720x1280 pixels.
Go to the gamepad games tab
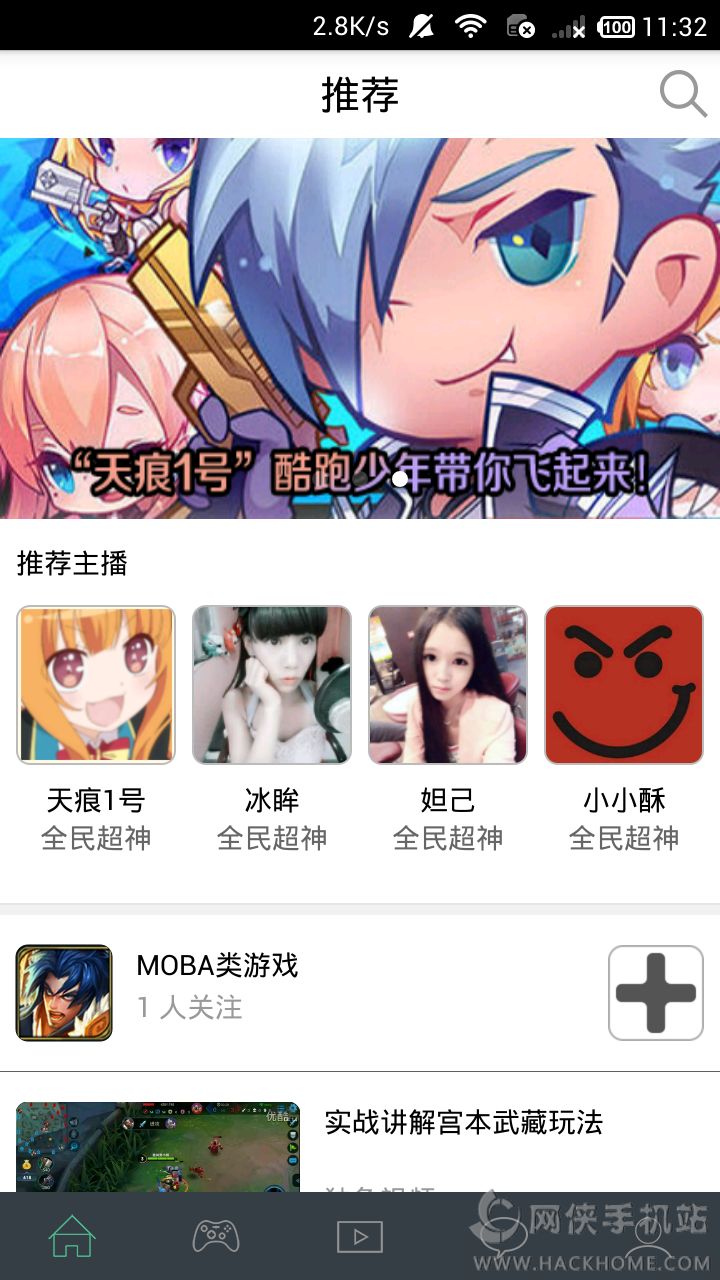point(216,1237)
